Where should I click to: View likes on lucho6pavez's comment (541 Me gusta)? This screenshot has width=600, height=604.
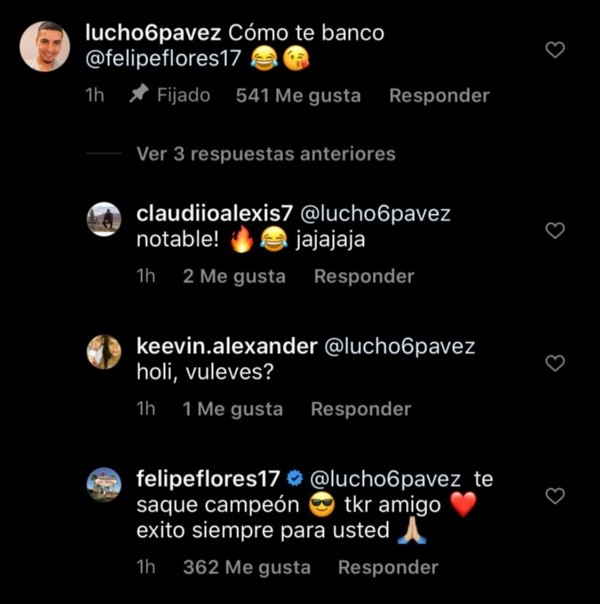[298, 96]
